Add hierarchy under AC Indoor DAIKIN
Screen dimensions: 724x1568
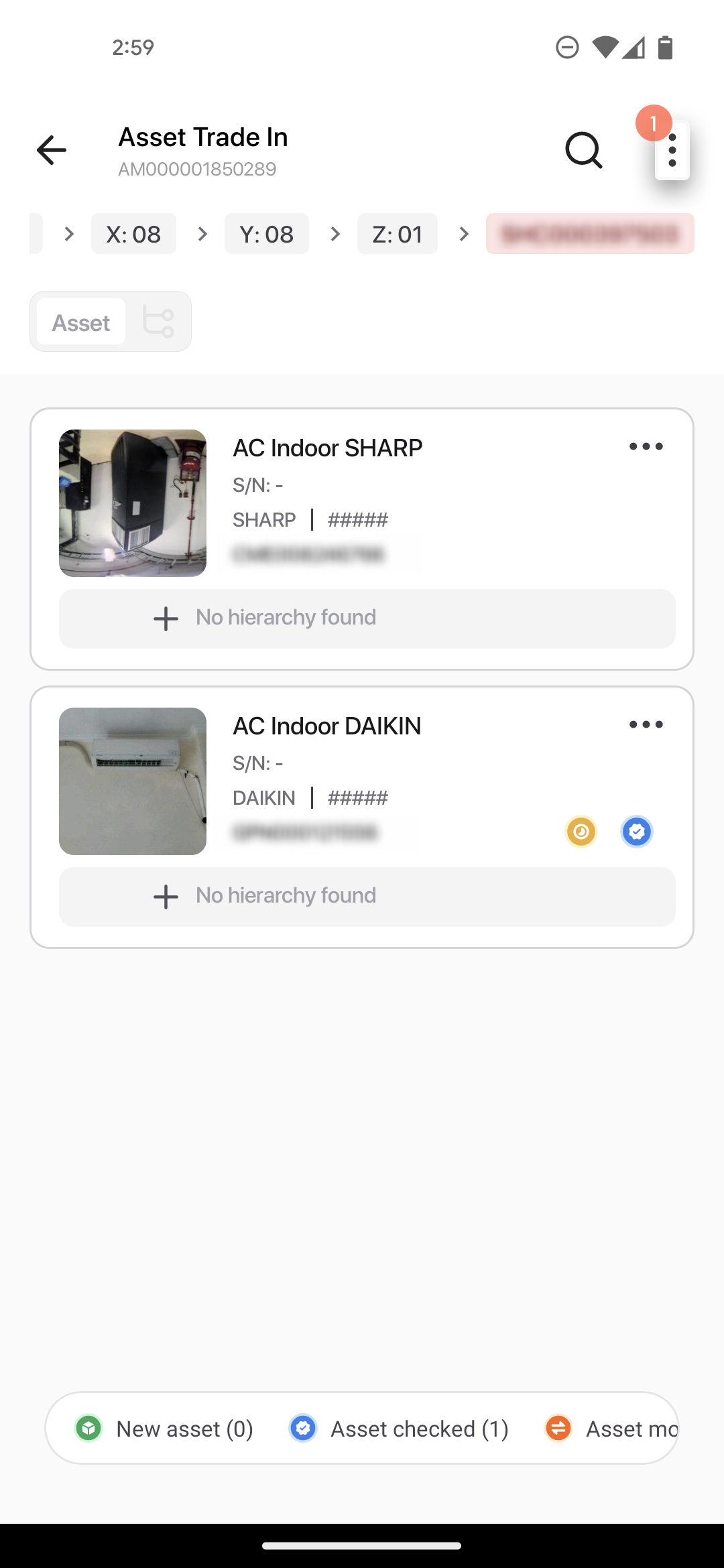pyautogui.click(x=367, y=897)
